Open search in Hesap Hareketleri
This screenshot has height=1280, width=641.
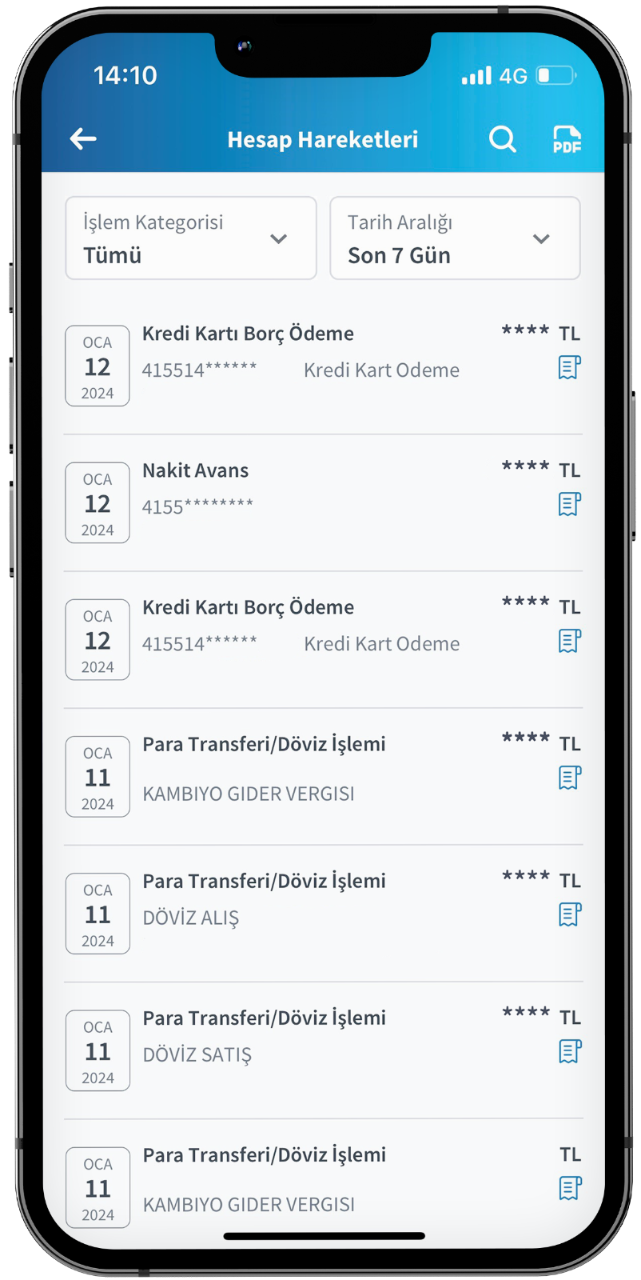502,139
